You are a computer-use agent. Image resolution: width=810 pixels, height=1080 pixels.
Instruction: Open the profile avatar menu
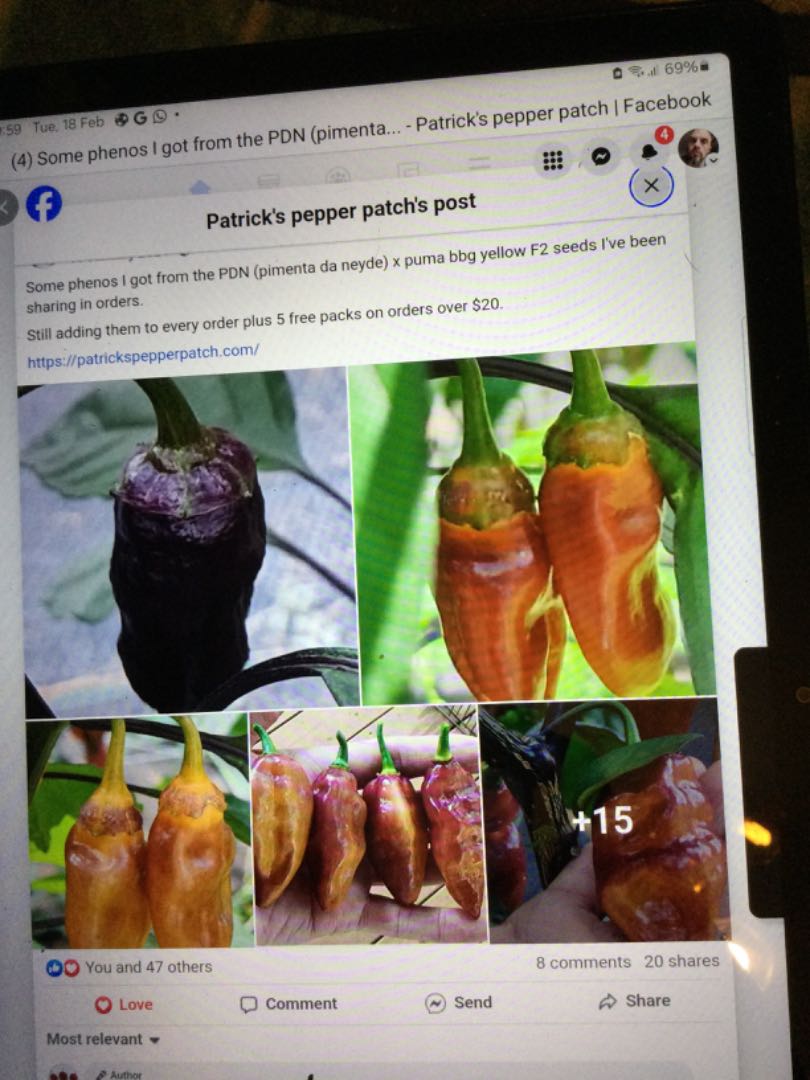point(696,147)
